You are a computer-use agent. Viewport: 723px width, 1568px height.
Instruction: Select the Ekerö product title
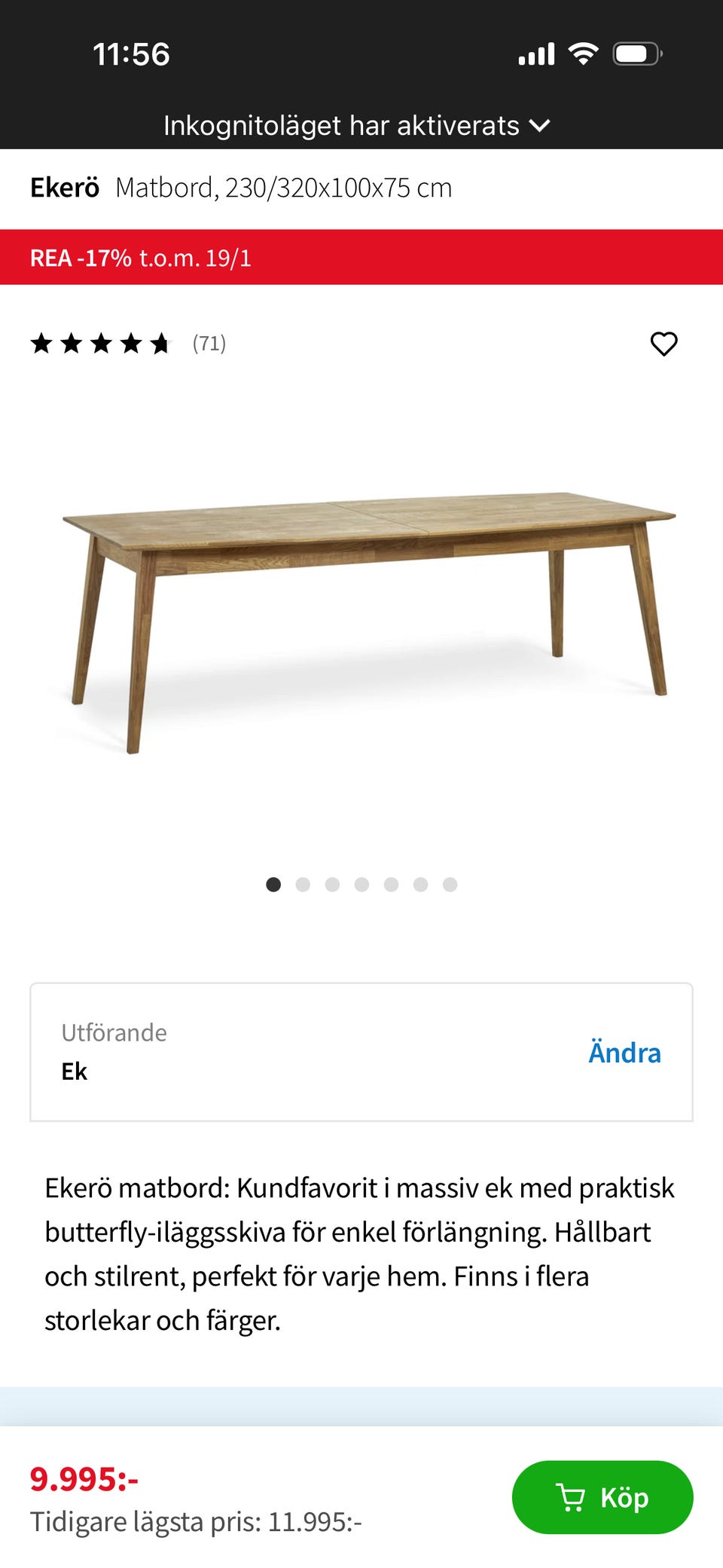point(64,188)
